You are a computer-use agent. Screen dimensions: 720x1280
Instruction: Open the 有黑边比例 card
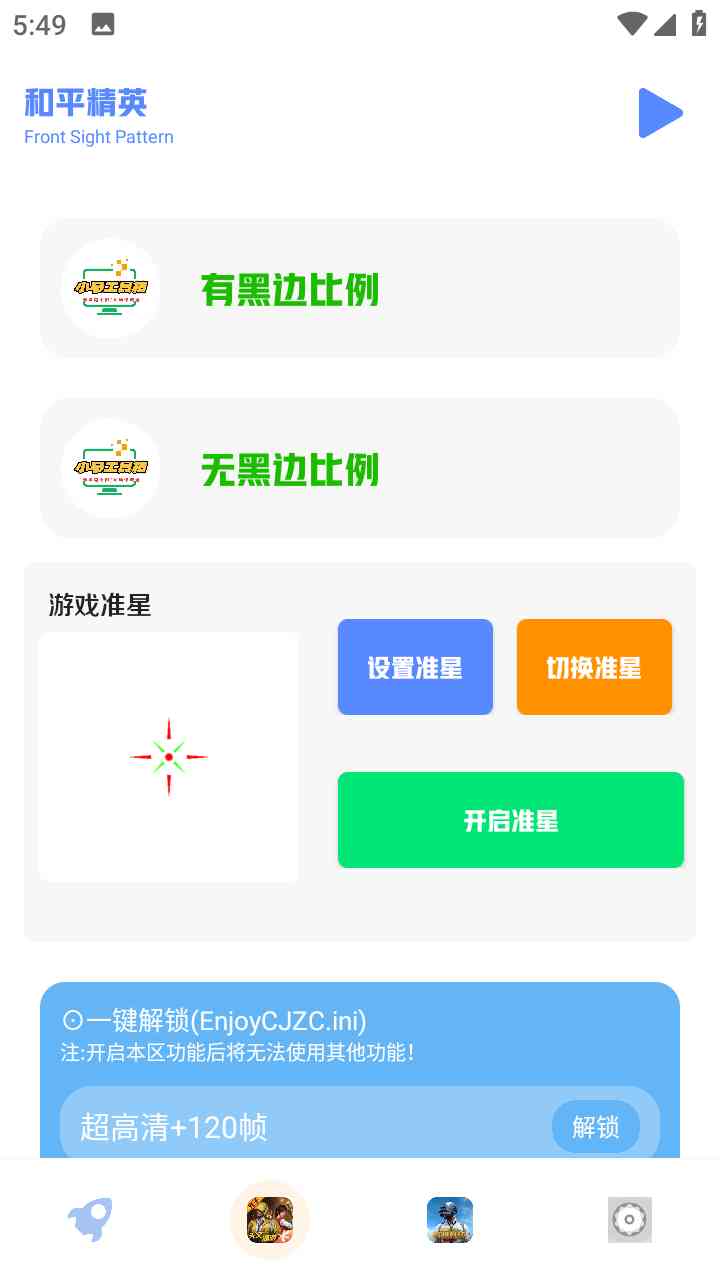[360, 288]
